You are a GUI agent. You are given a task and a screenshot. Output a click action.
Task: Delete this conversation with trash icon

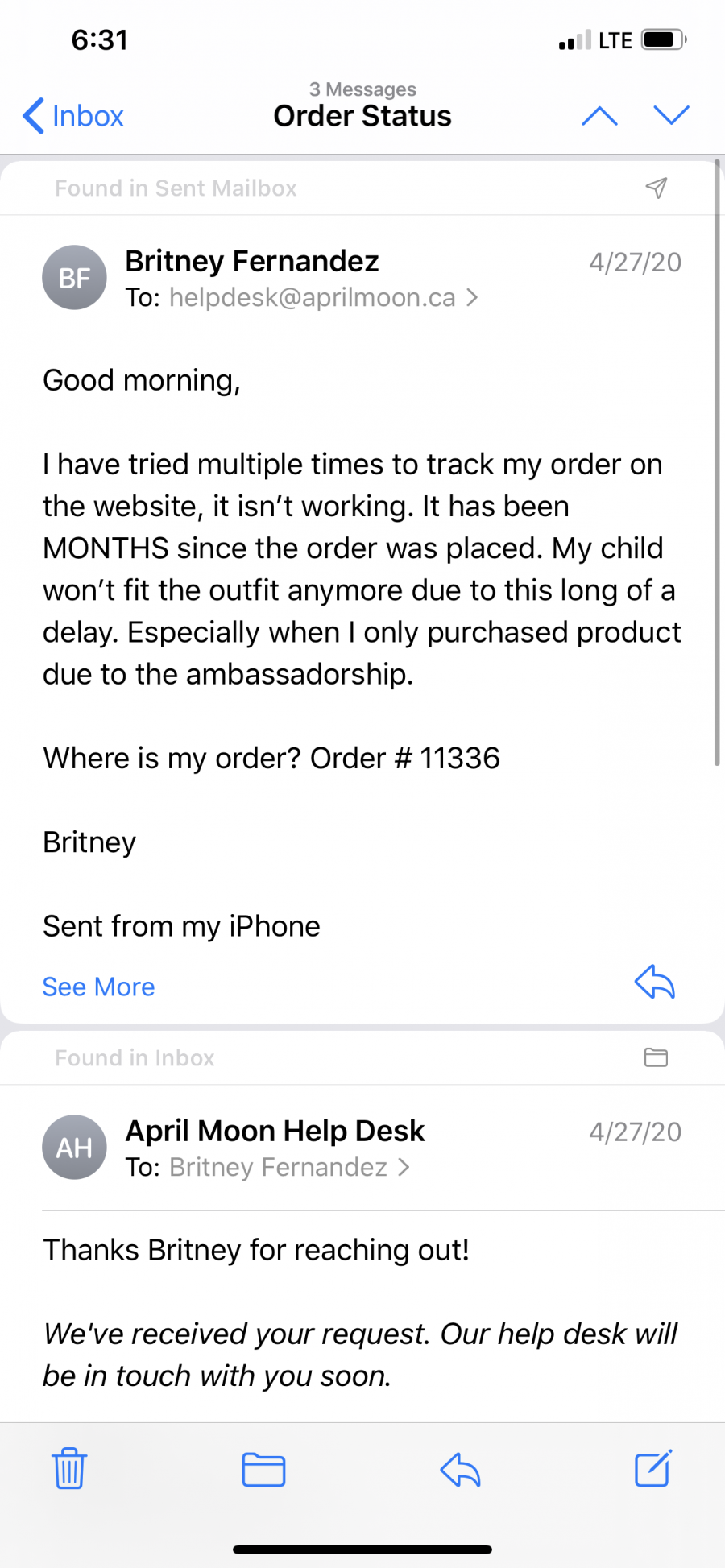pyautogui.click(x=69, y=1469)
